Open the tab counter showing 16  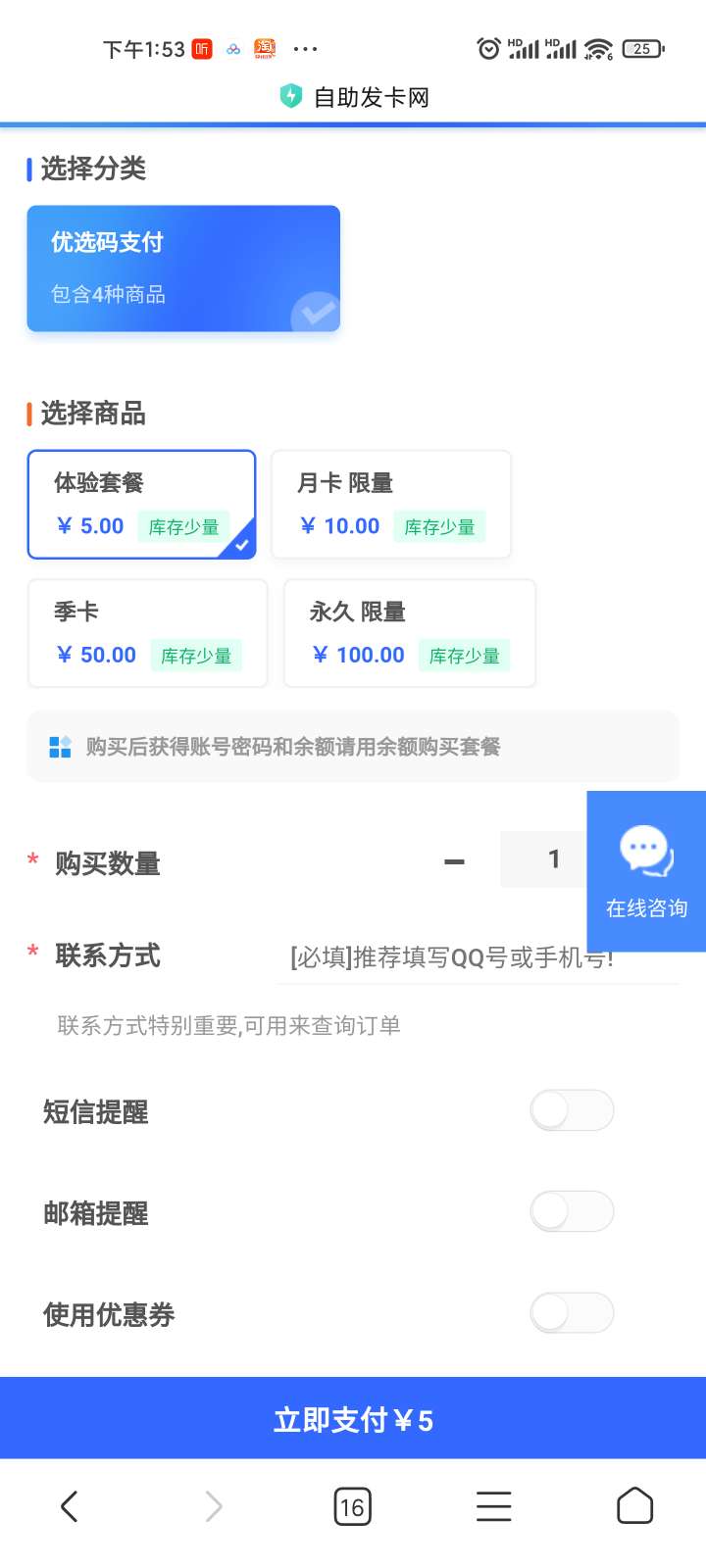pos(353,1506)
